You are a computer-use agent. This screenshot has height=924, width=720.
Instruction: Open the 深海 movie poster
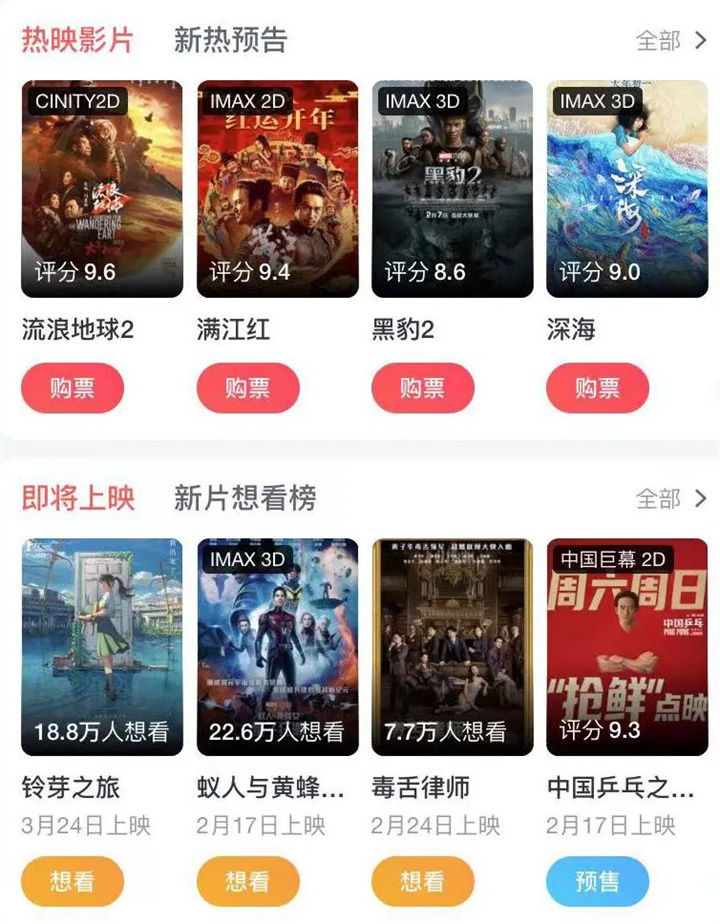coord(627,188)
